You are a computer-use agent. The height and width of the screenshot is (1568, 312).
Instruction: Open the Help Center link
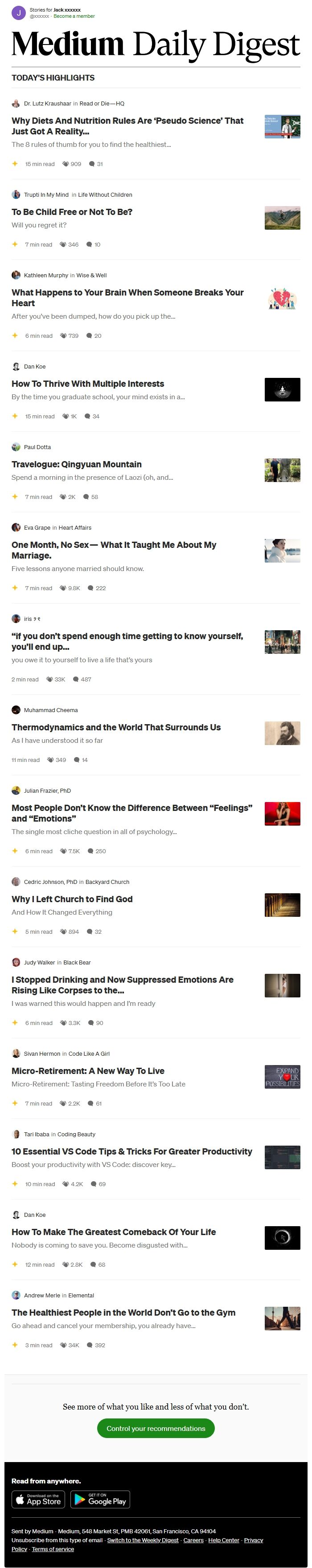(224, 1540)
